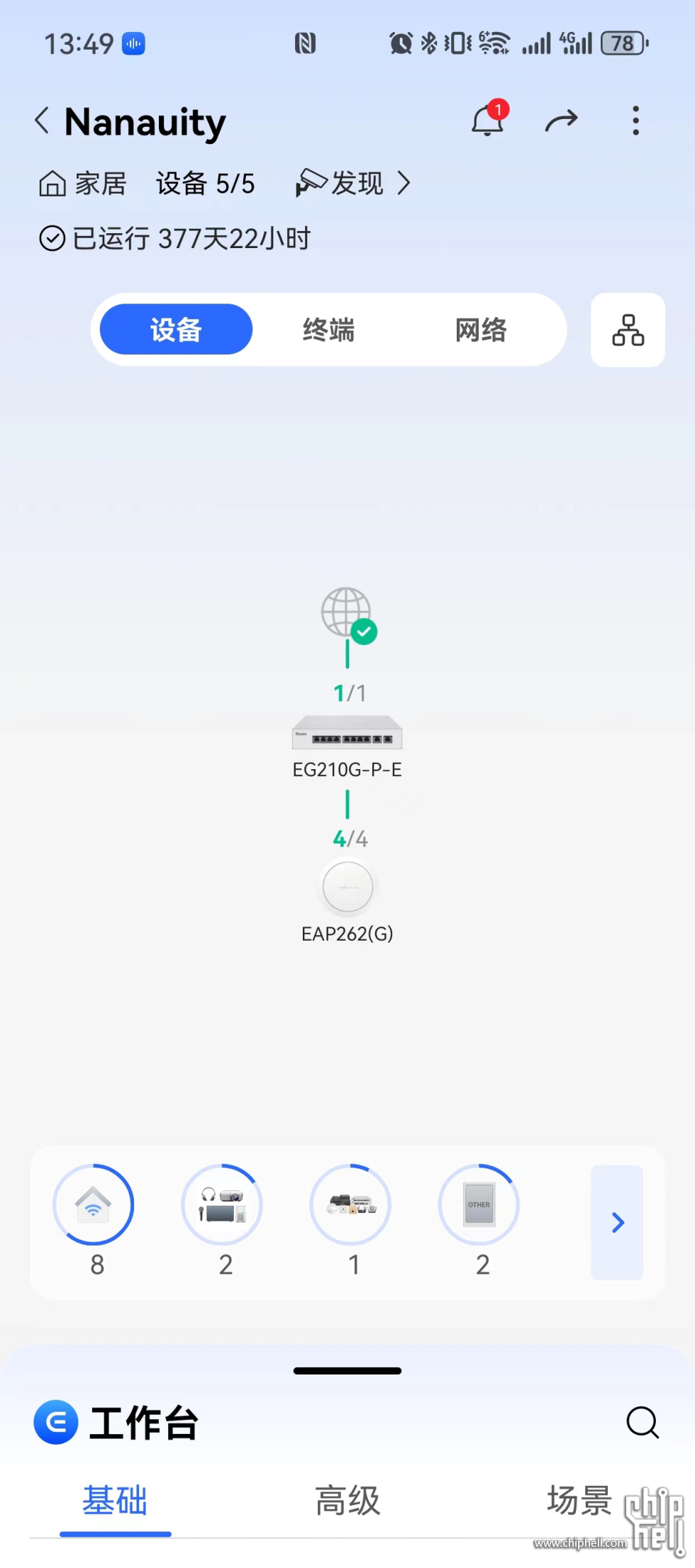This screenshot has height=1568, width=695.
Task: Select the 设备 tab
Action: pyautogui.click(x=176, y=330)
